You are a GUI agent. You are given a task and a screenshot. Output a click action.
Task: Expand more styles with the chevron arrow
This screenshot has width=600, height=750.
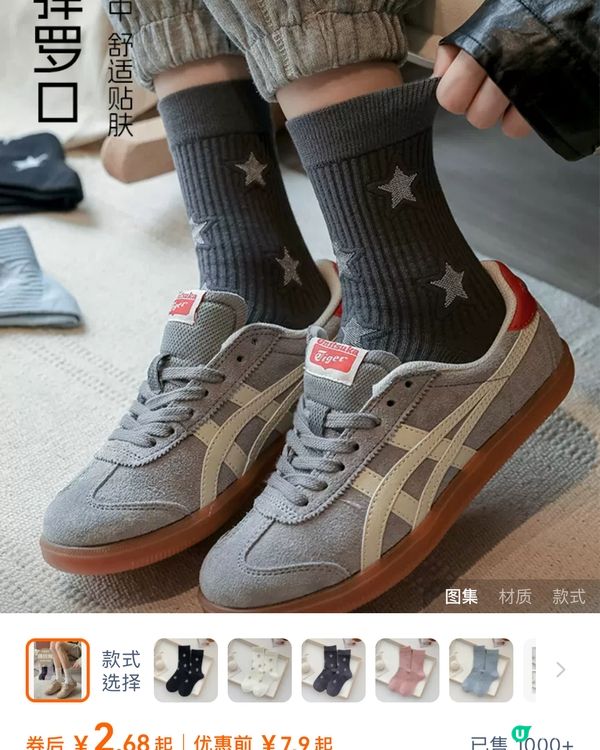point(561,670)
